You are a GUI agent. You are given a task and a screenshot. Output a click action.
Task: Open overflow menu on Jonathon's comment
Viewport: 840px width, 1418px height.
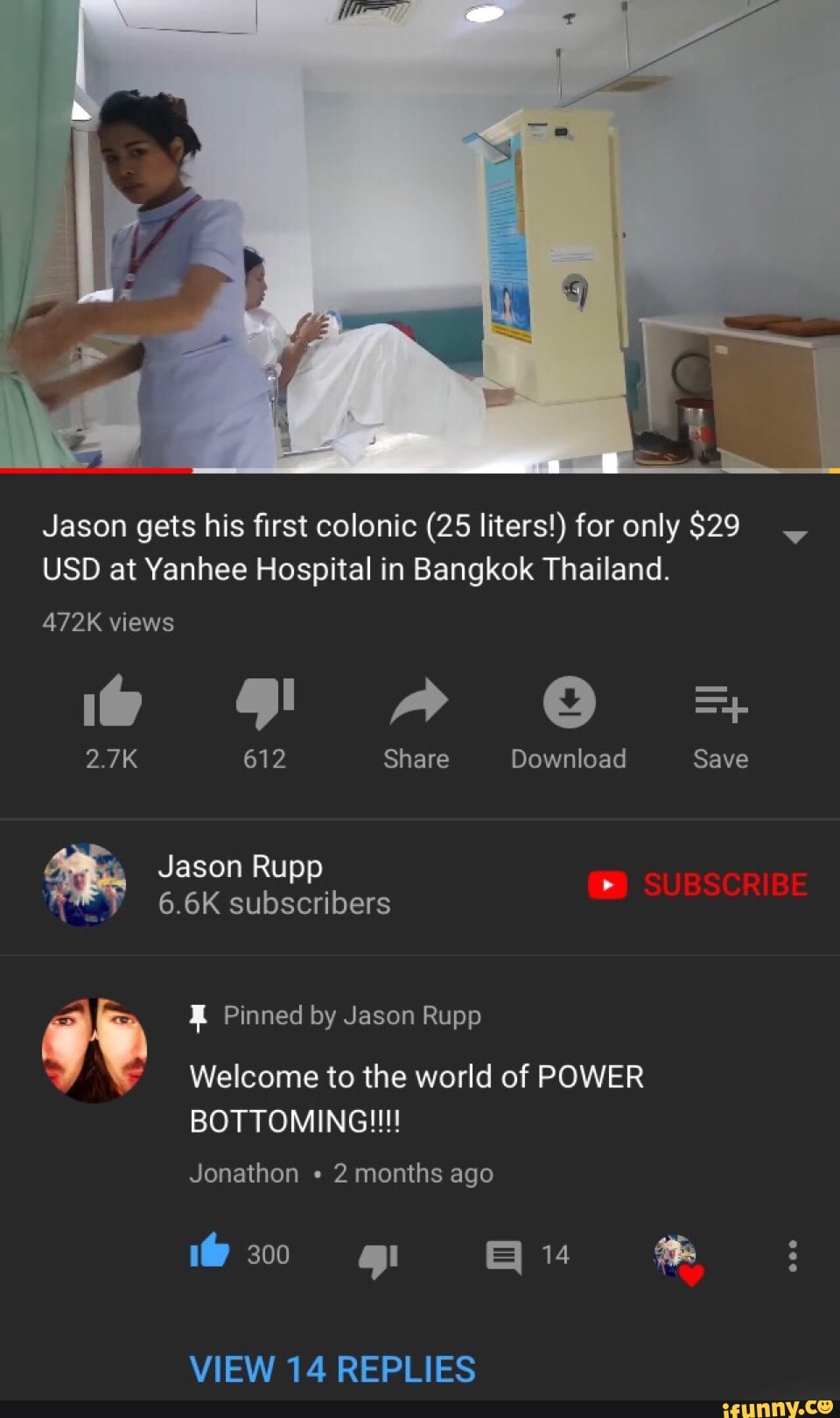coord(792,1256)
